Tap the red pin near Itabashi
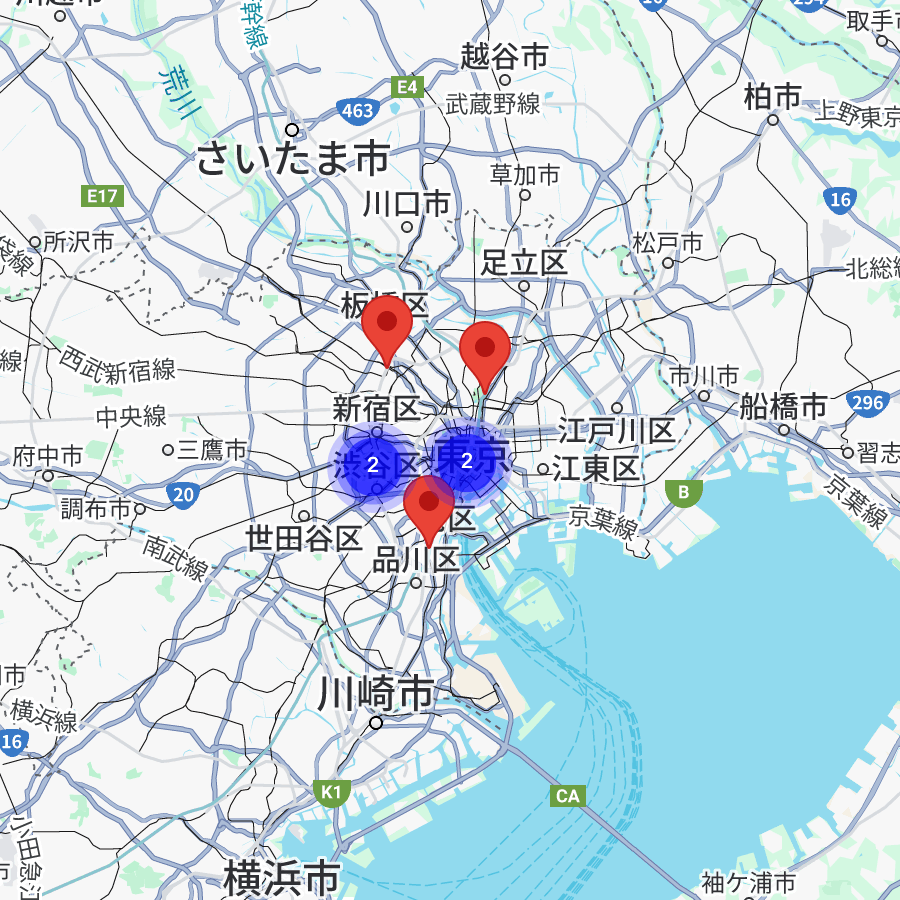This screenshot has width=900, height=900. pos(386,325)
